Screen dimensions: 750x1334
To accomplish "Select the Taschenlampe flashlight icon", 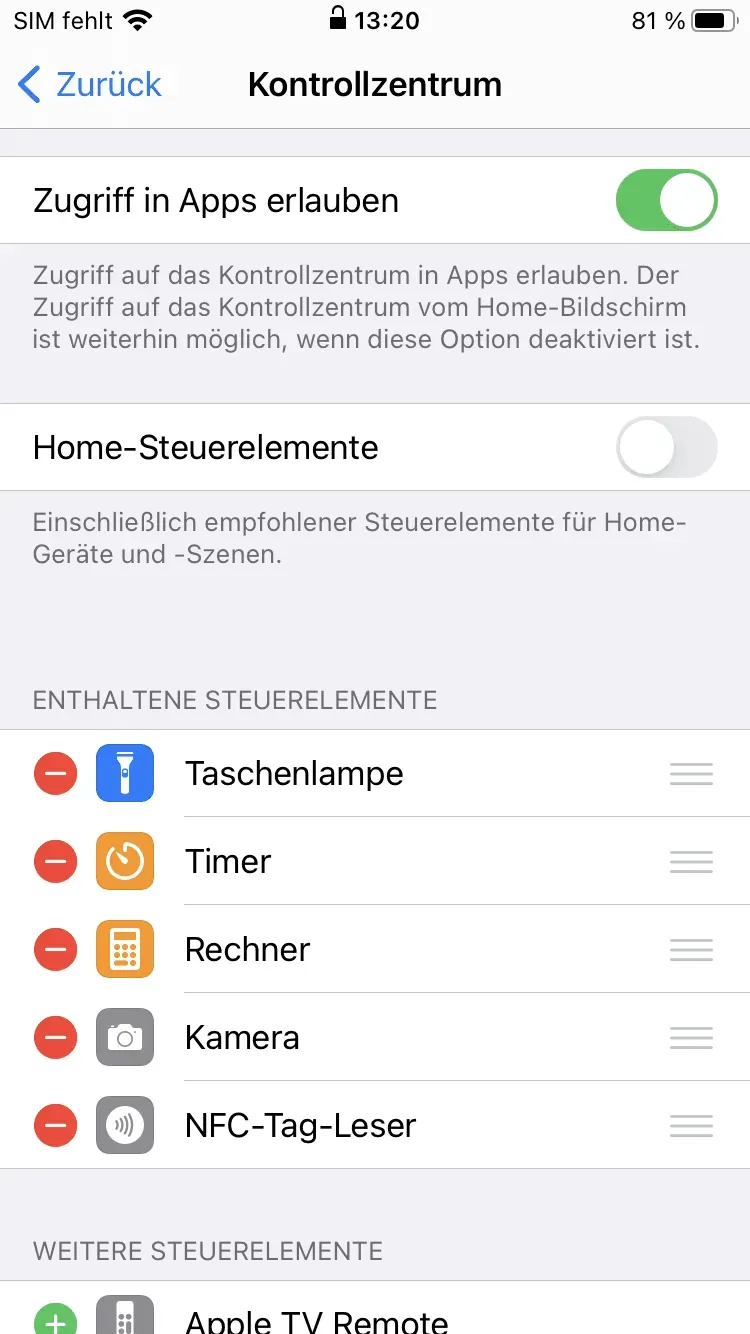I will pyautogui.click(x=124, y=773).
